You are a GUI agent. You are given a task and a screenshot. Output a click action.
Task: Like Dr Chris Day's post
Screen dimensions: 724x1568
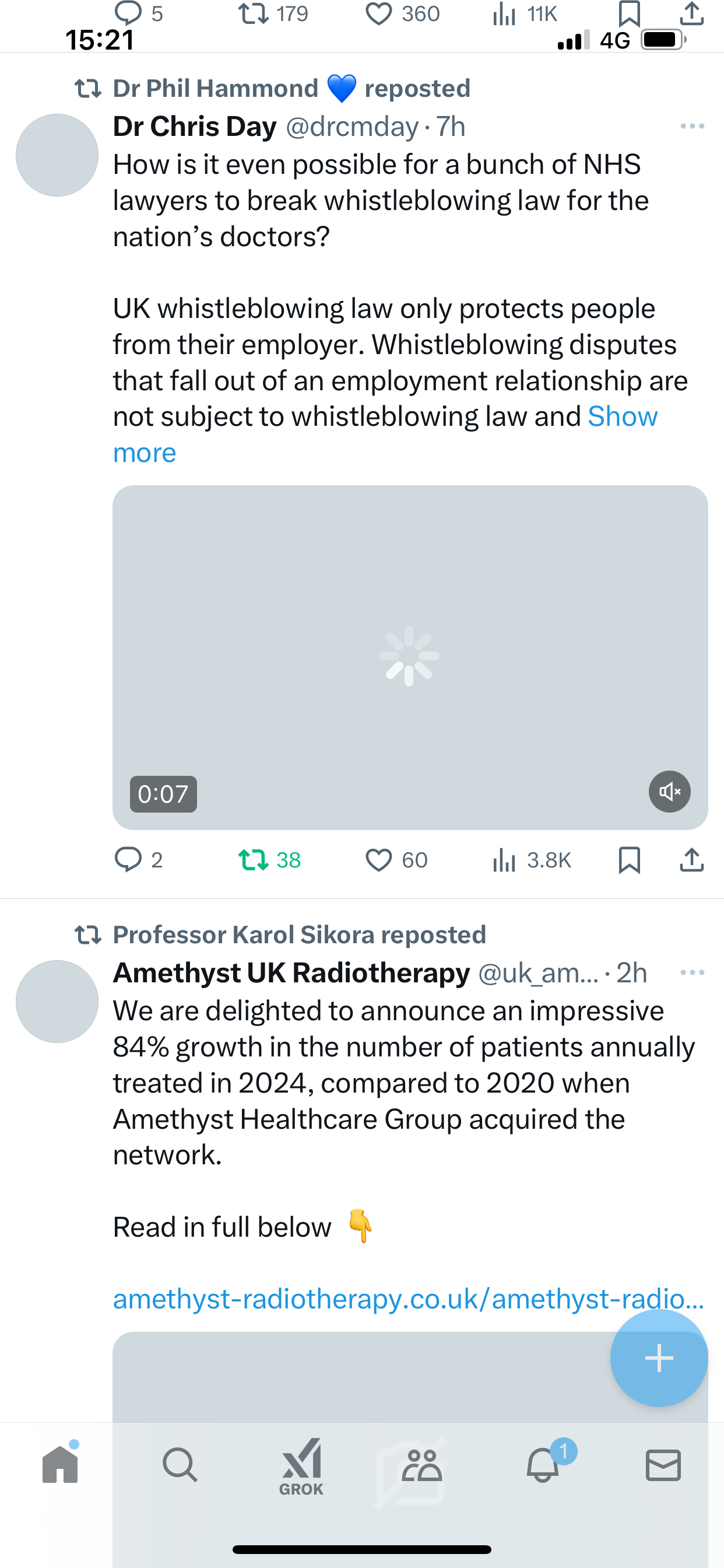tap(396, 859)
